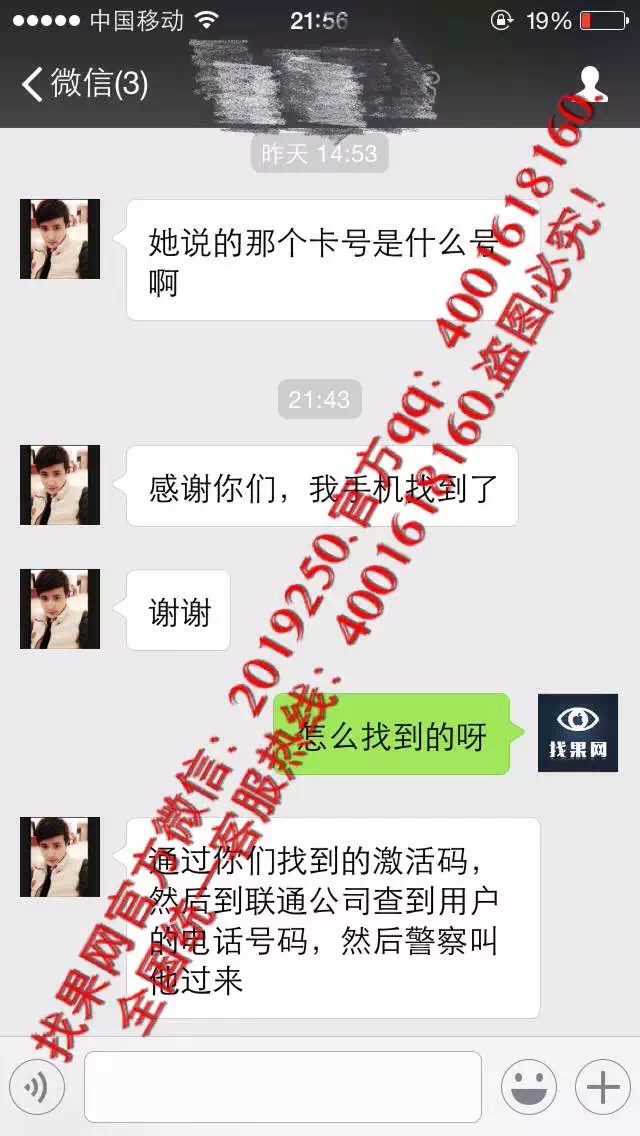Image resolution: width=640 pixels, height=1136 pixels.
Task: Open the plus attachments menu
Action: (x=603, y=1087)
